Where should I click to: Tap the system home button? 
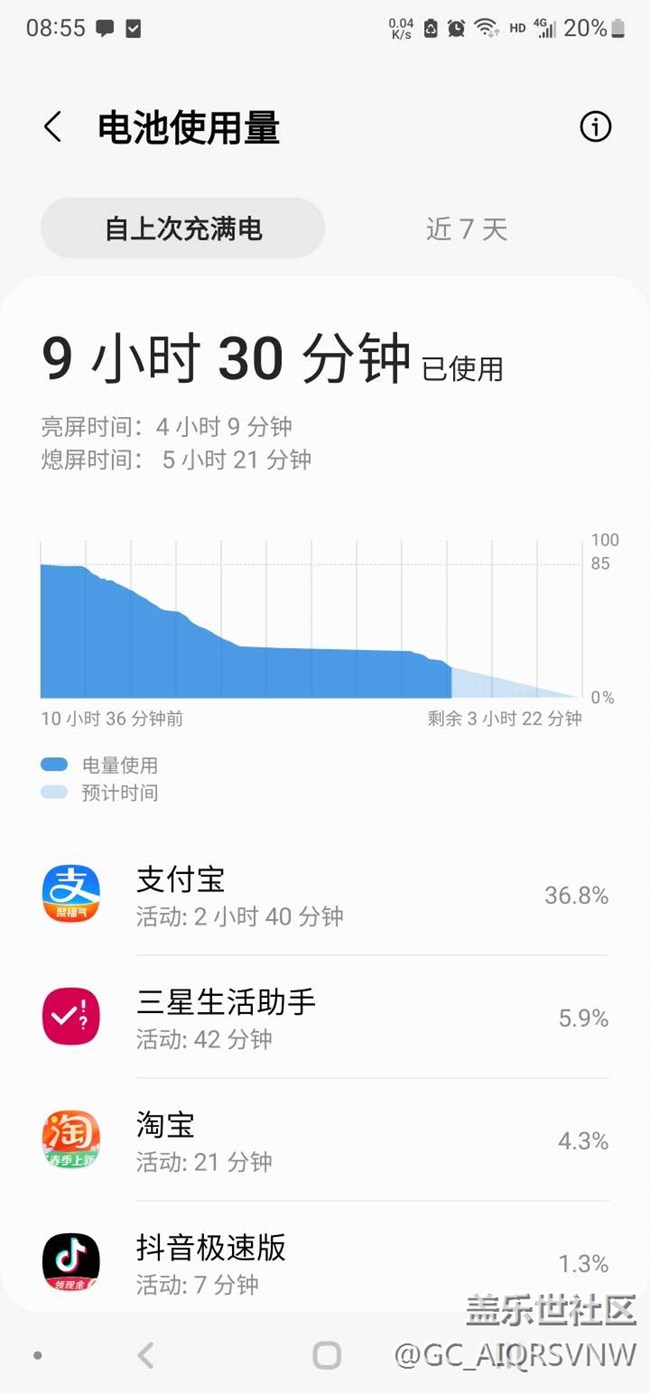[326, 1355]
